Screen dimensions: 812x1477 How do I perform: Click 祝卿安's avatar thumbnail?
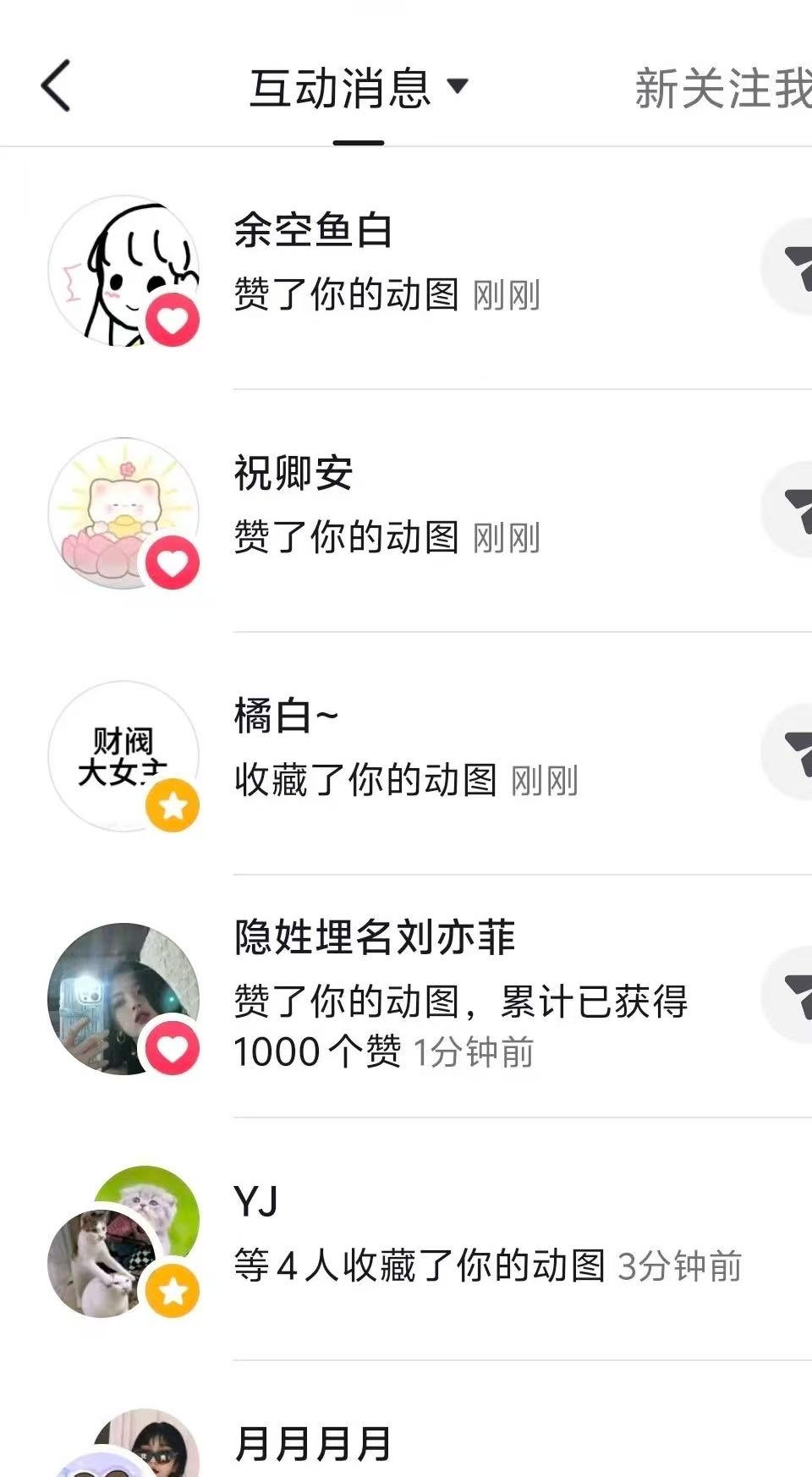124,511
